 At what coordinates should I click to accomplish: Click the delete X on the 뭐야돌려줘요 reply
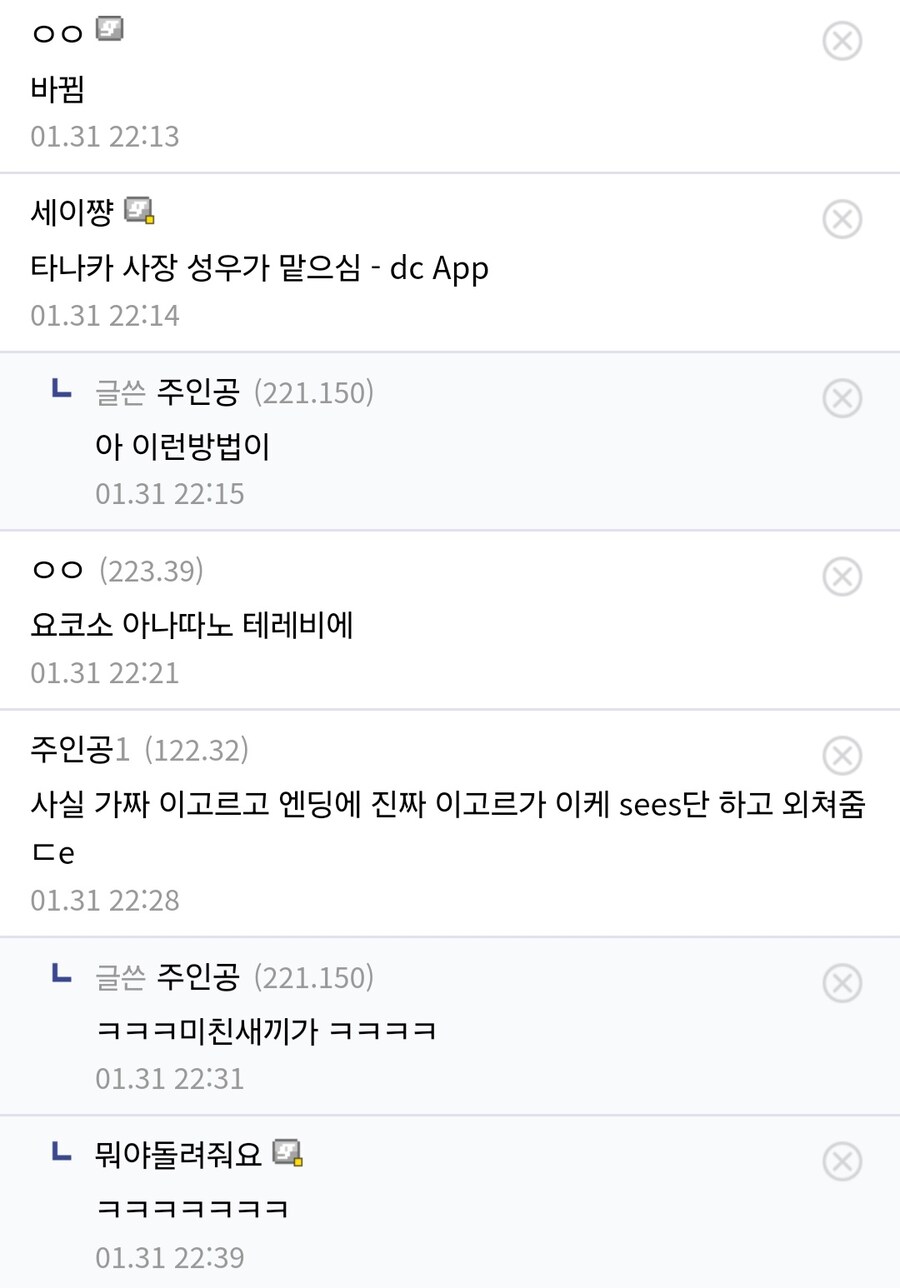point(843,1161)
